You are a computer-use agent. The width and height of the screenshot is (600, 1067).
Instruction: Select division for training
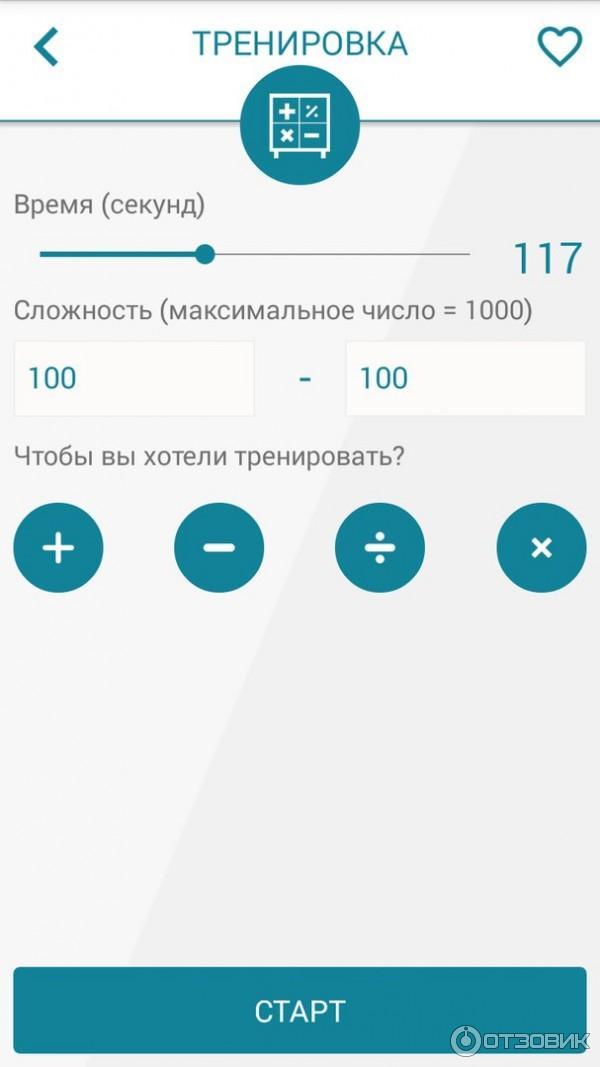(380, 548)
